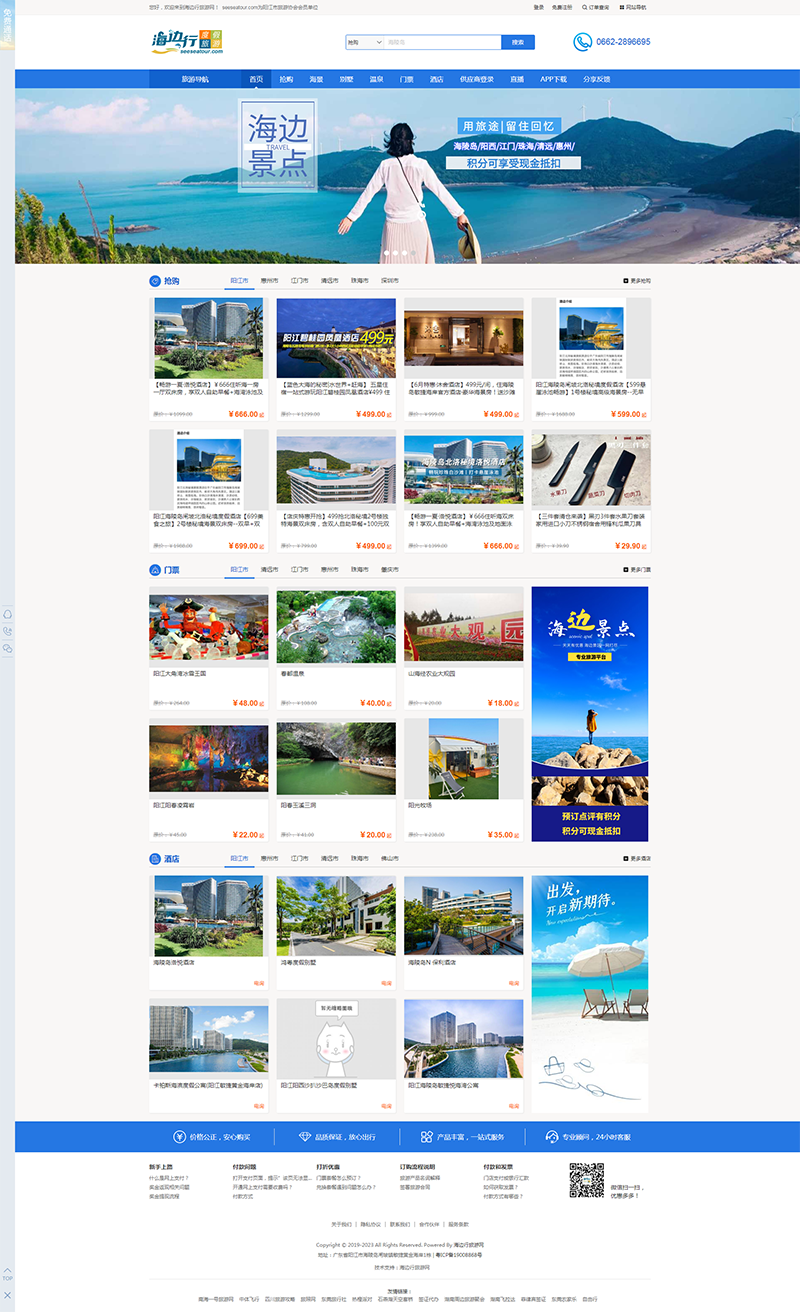Open 温泉 in the top navigation
Image resolution: width=800 pixels, height=1312 pixels.
[x=376, y=79]
